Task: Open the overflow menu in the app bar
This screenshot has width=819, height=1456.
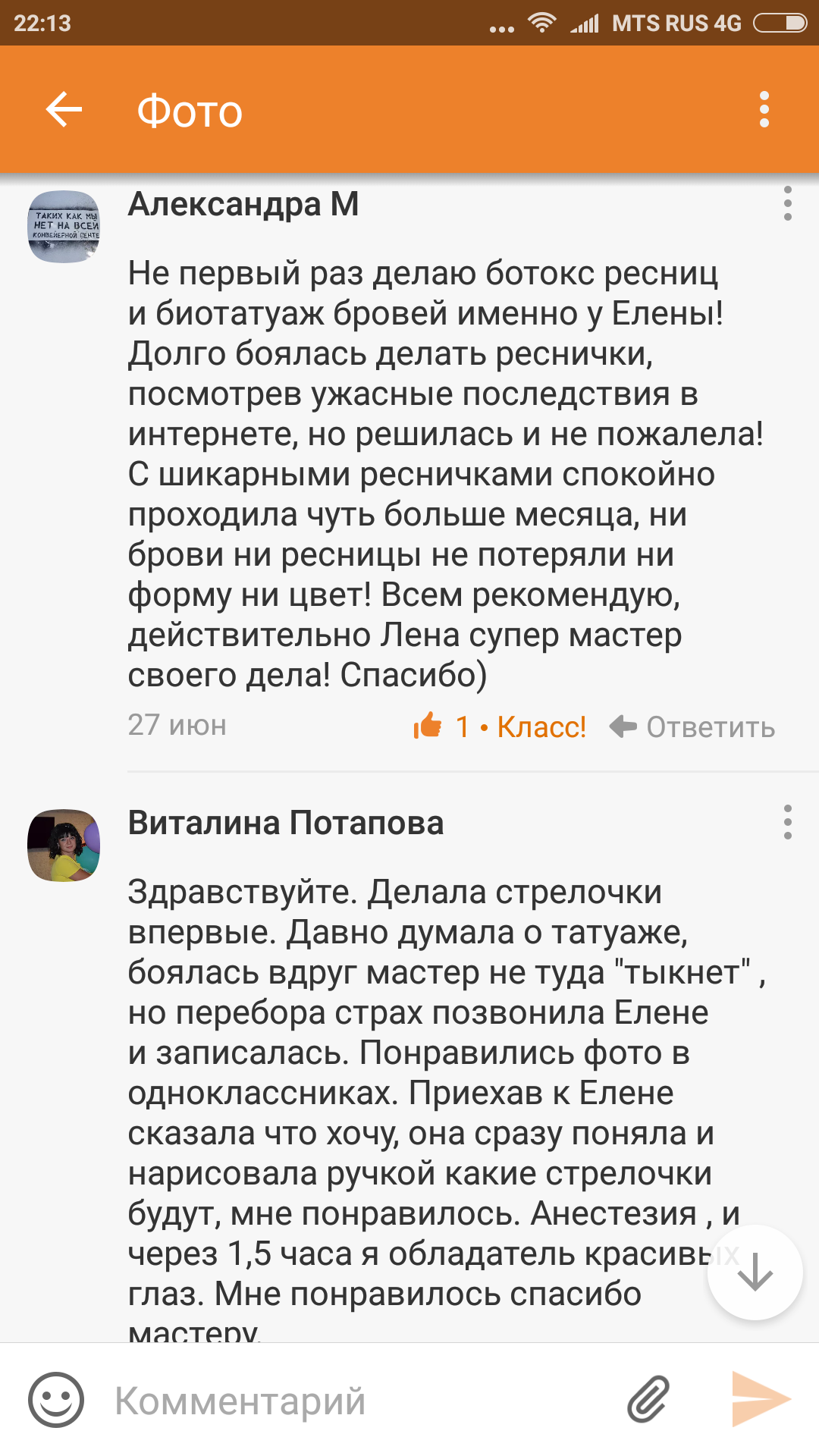Action: tap(764, 110)
